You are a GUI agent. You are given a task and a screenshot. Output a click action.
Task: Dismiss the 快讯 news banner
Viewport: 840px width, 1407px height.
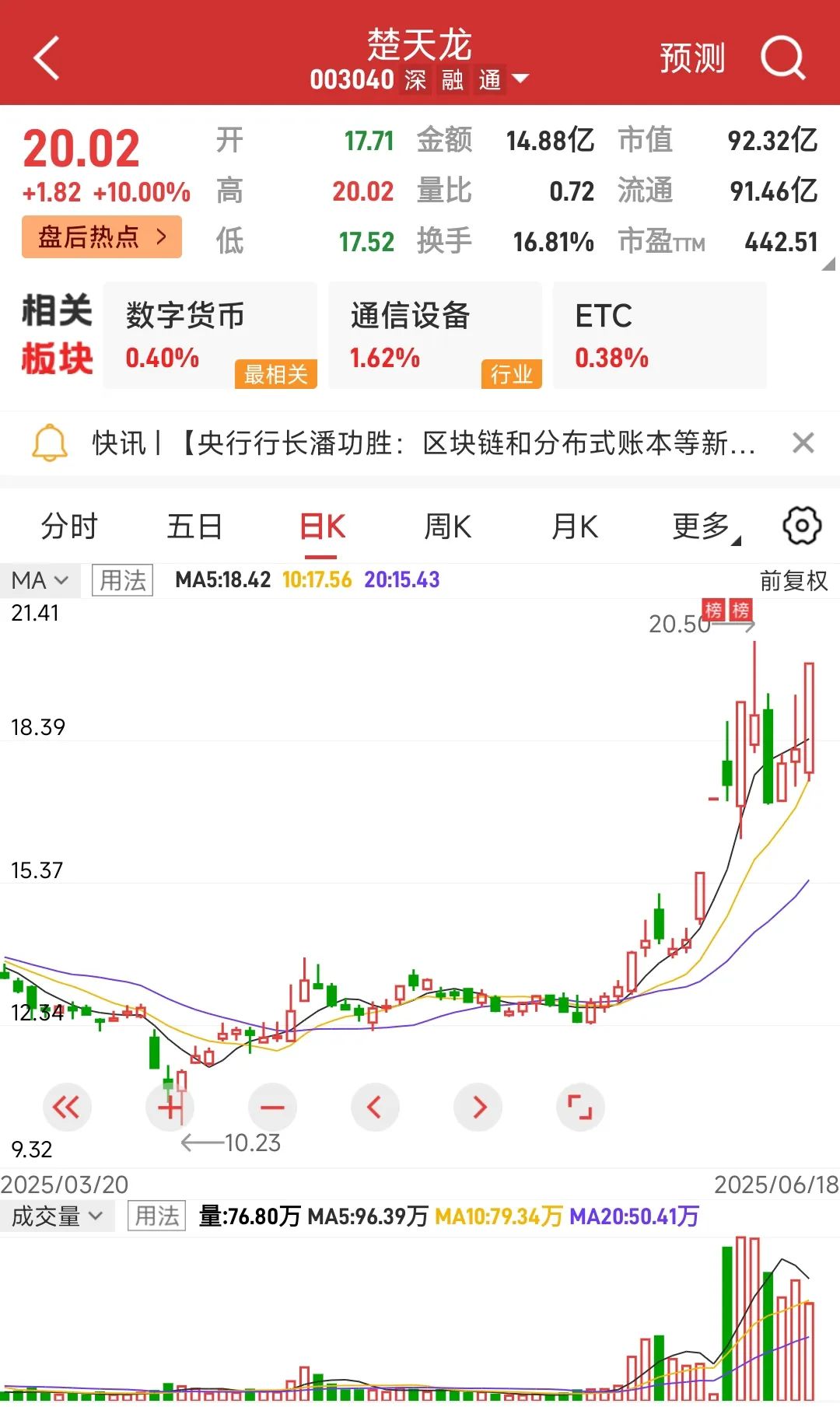[803, 443]
